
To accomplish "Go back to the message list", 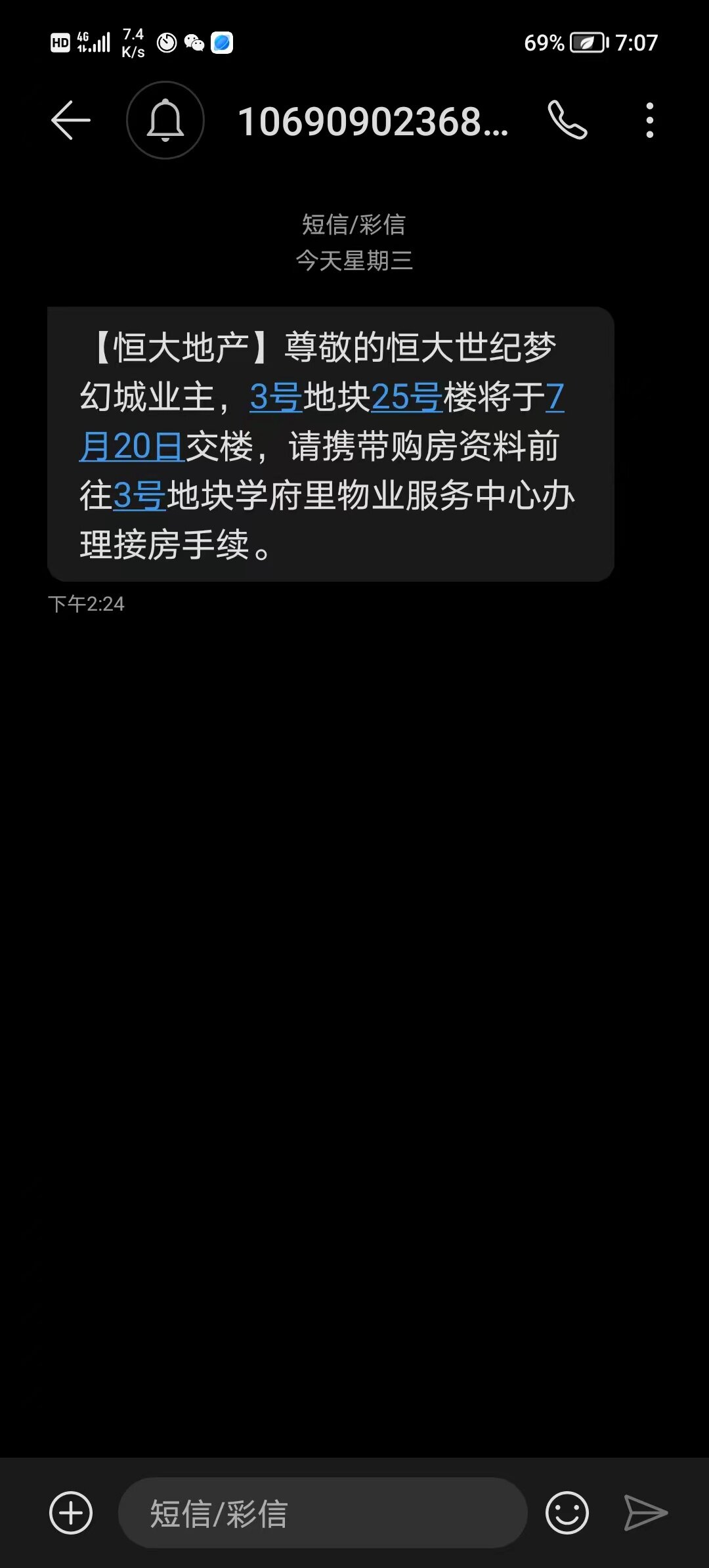I will pyautogui.click(x=71, y=120).
